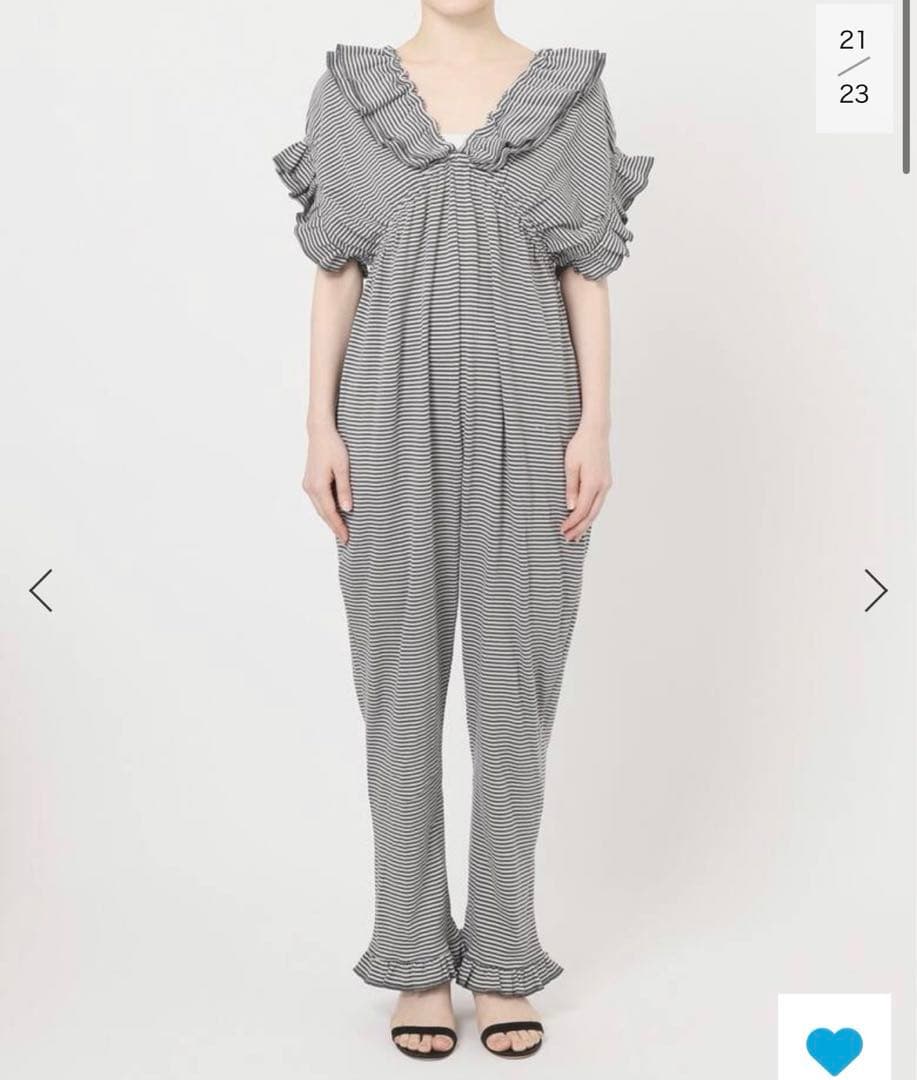Show the next product photo
Image resolution: width=917 pixels, height=1080 pixels.
[x=875, y=590]
